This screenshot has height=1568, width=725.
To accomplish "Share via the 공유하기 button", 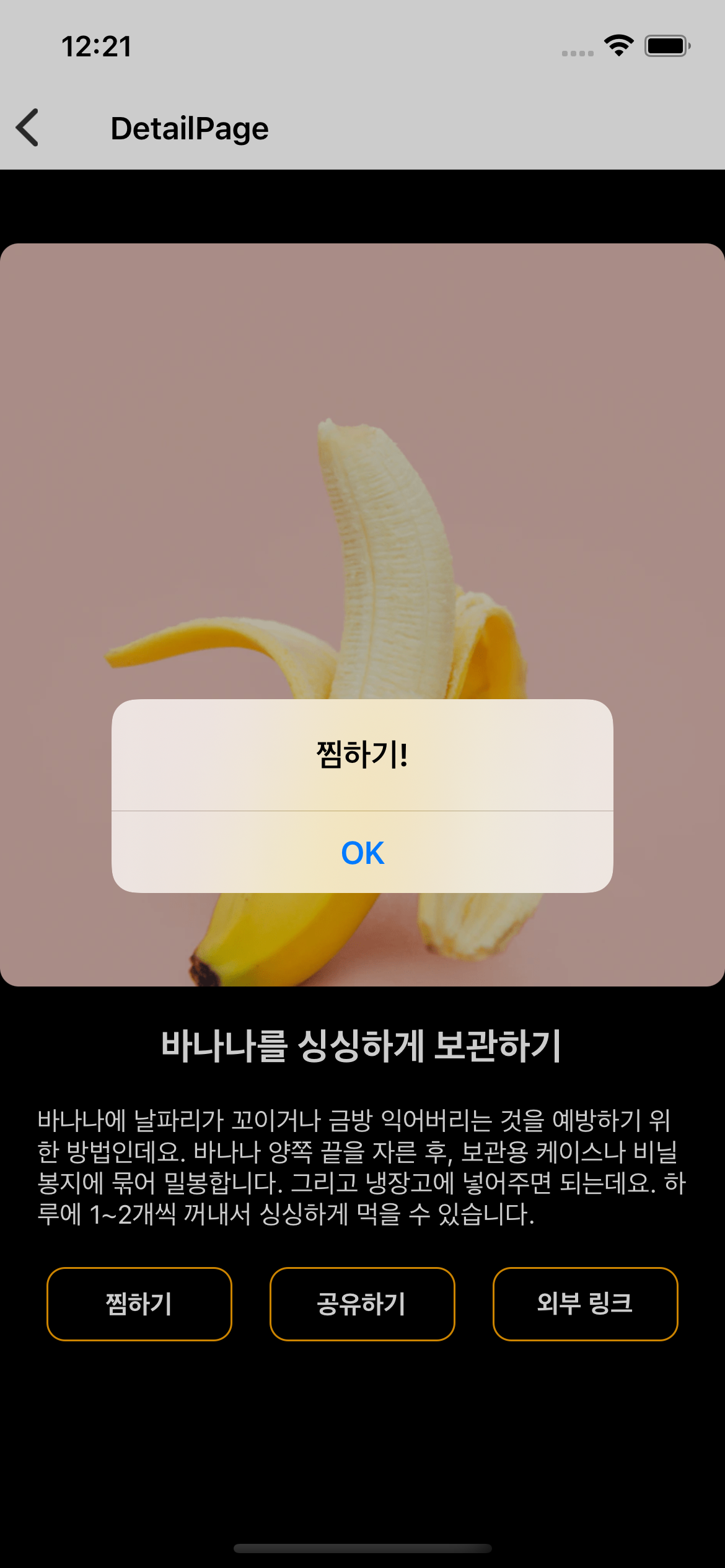I will (362, 1304).
